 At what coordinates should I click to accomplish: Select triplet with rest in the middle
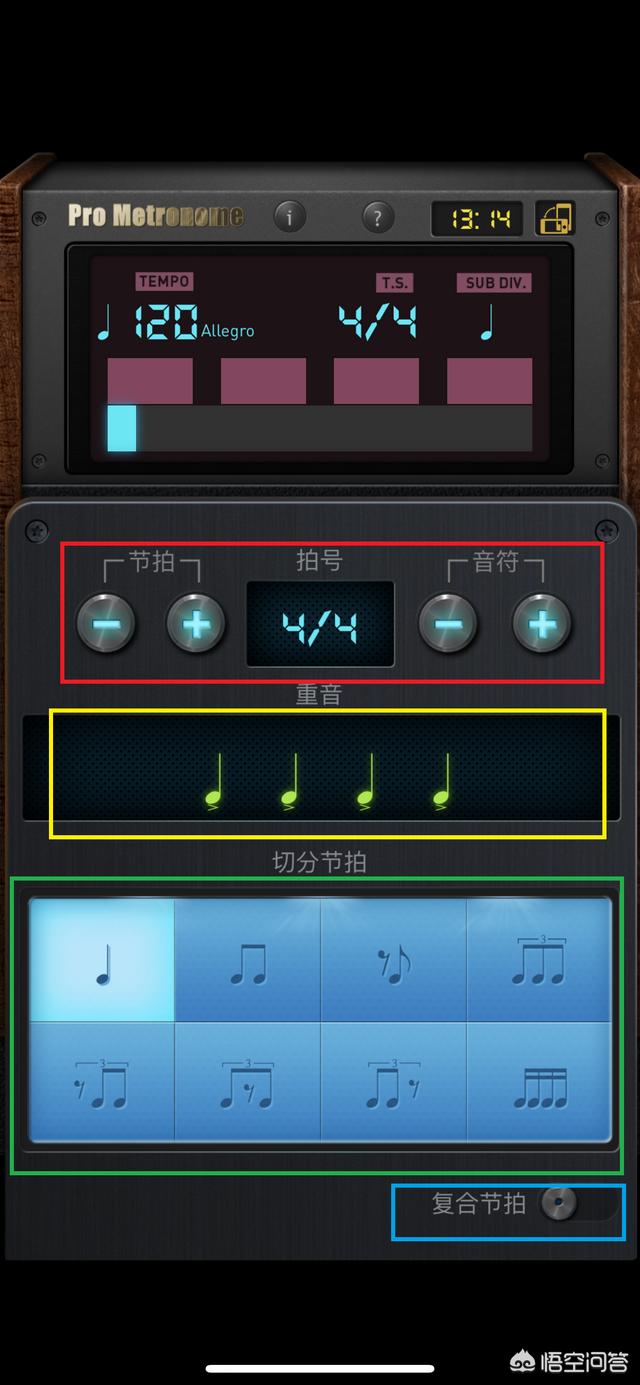(x=247, y=1082)
